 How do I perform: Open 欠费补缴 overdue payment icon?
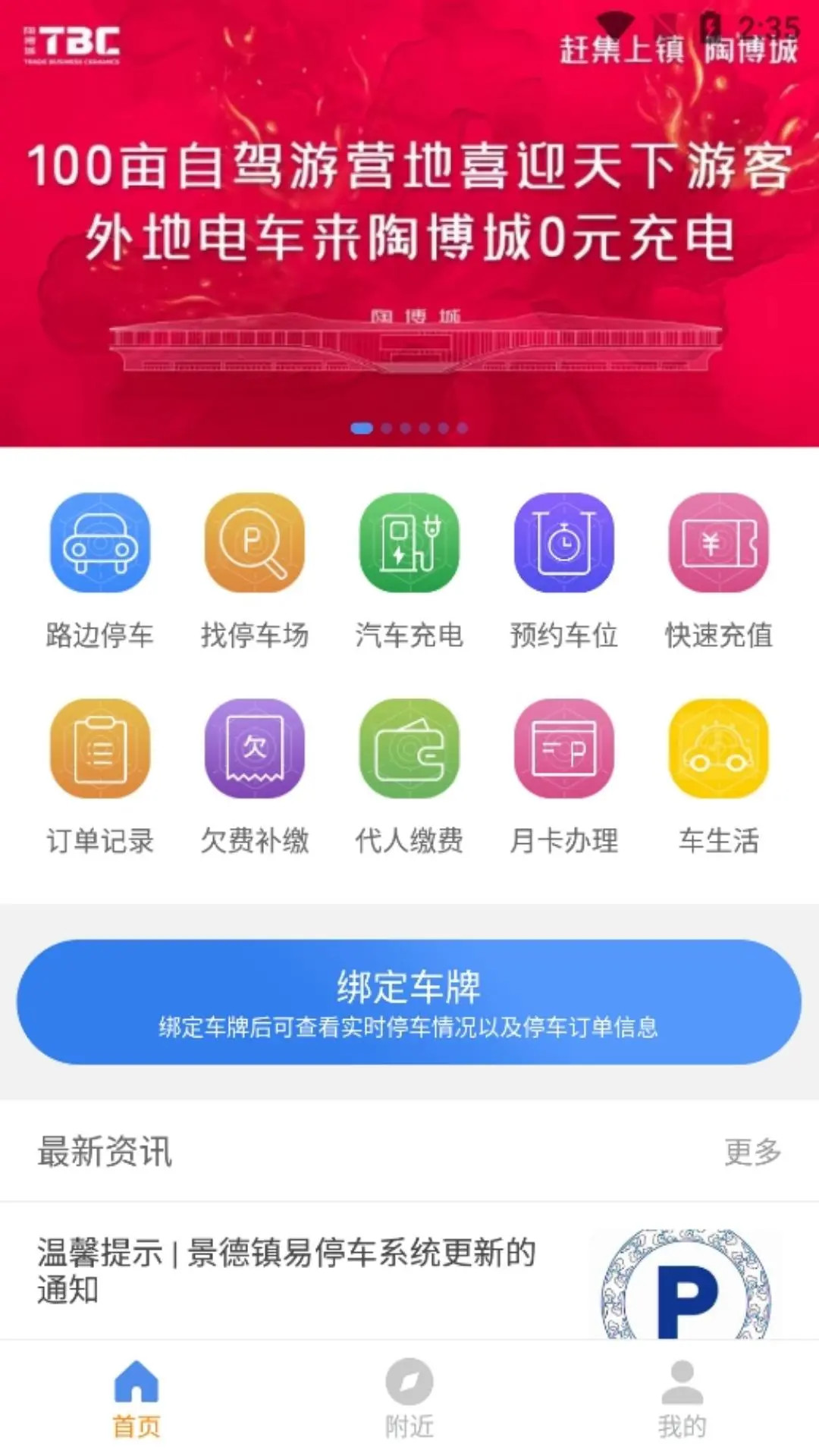click(255, 751)
